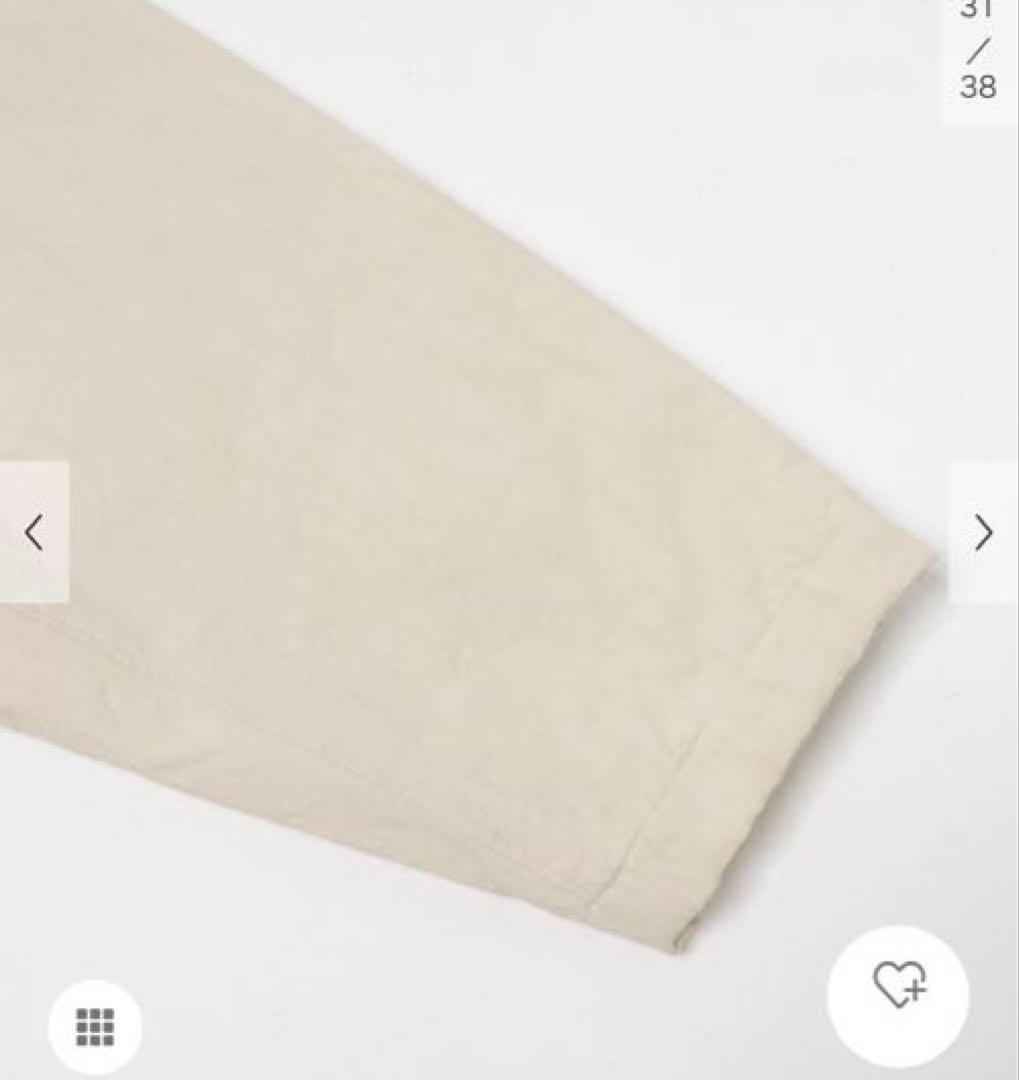Advance to next photo with right chevron
The width and height of the screenshot is (1019, 1080).
(984, 531)
